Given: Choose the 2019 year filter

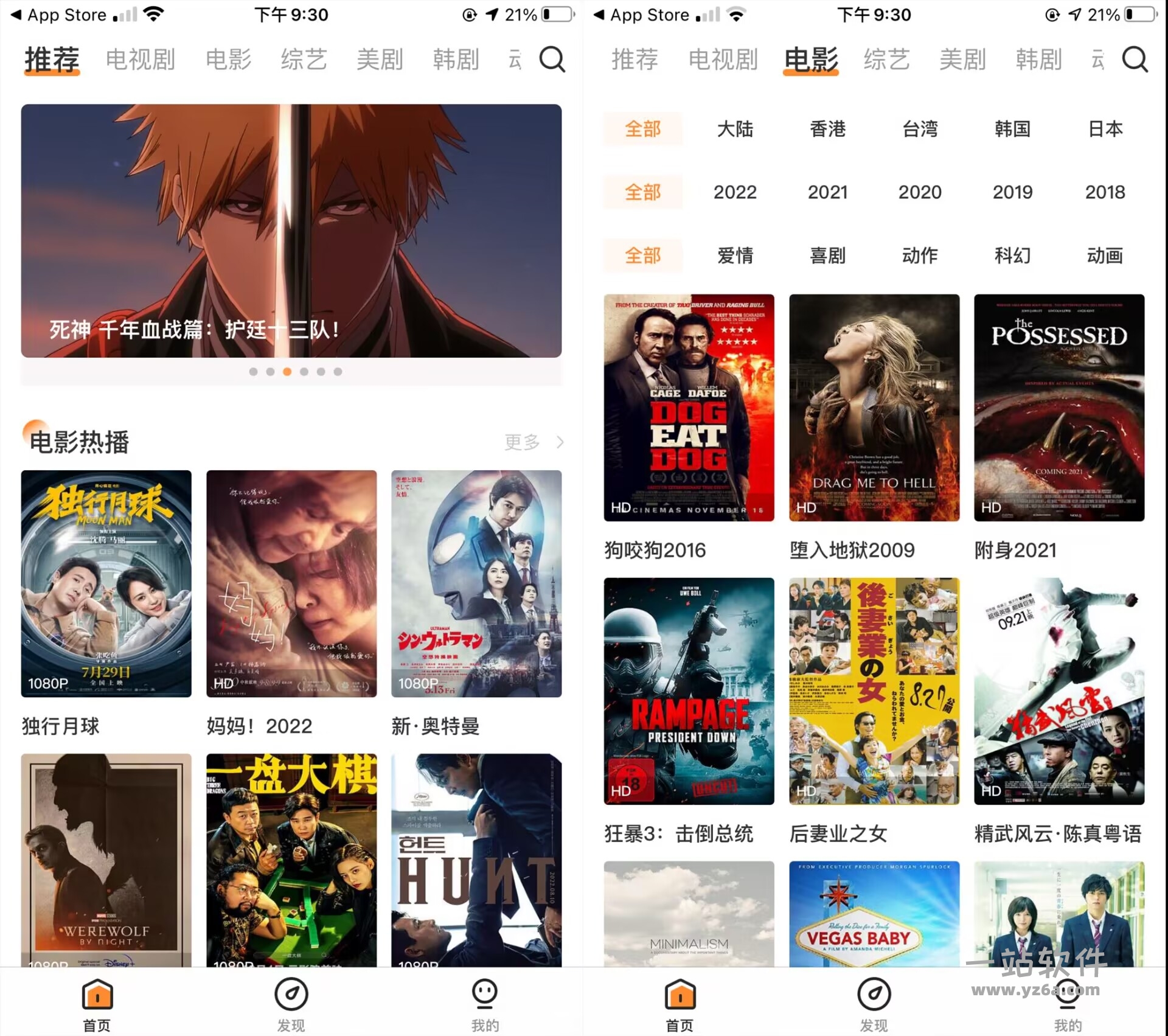Looking at the screenshot, I should [1012, 192].
